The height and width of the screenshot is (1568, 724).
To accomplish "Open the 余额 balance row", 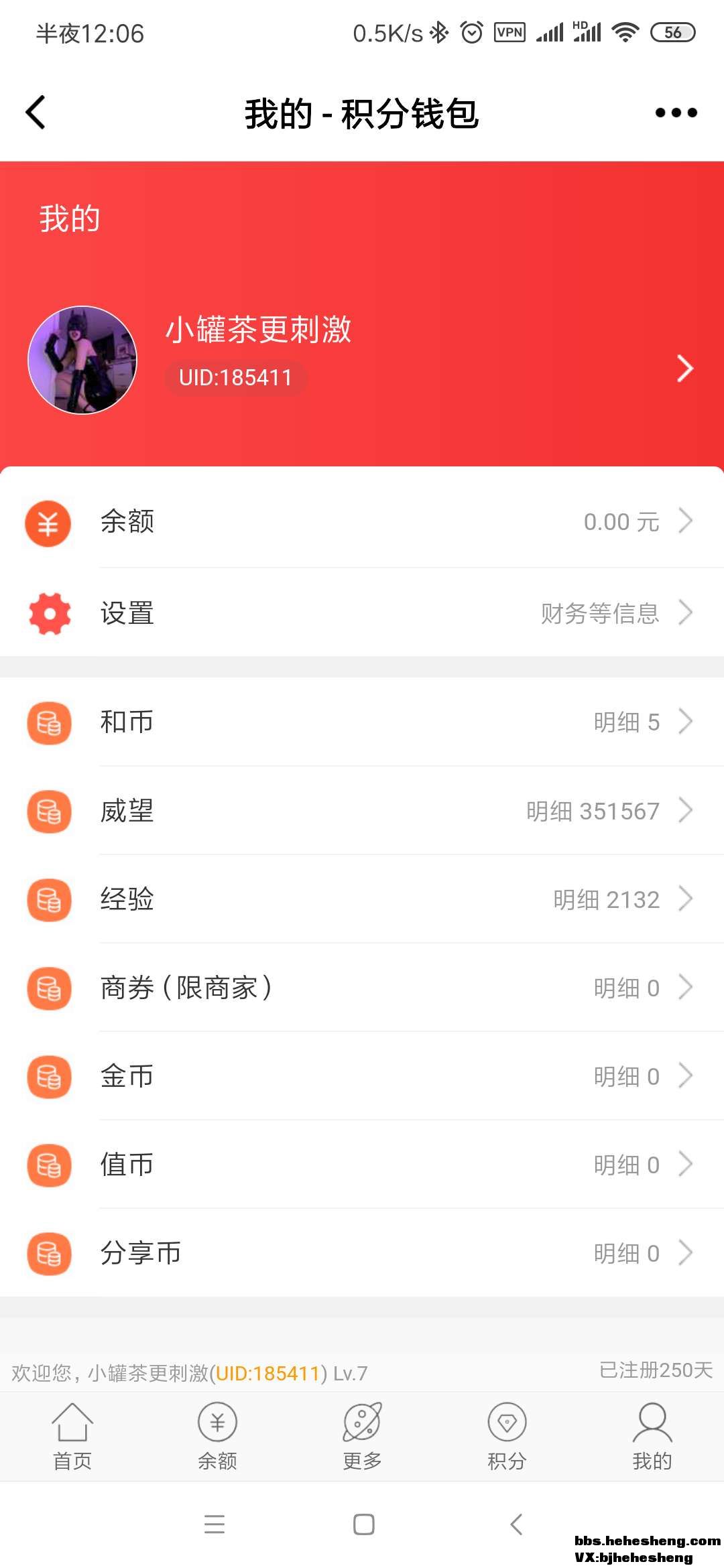I will pos(362,522).
